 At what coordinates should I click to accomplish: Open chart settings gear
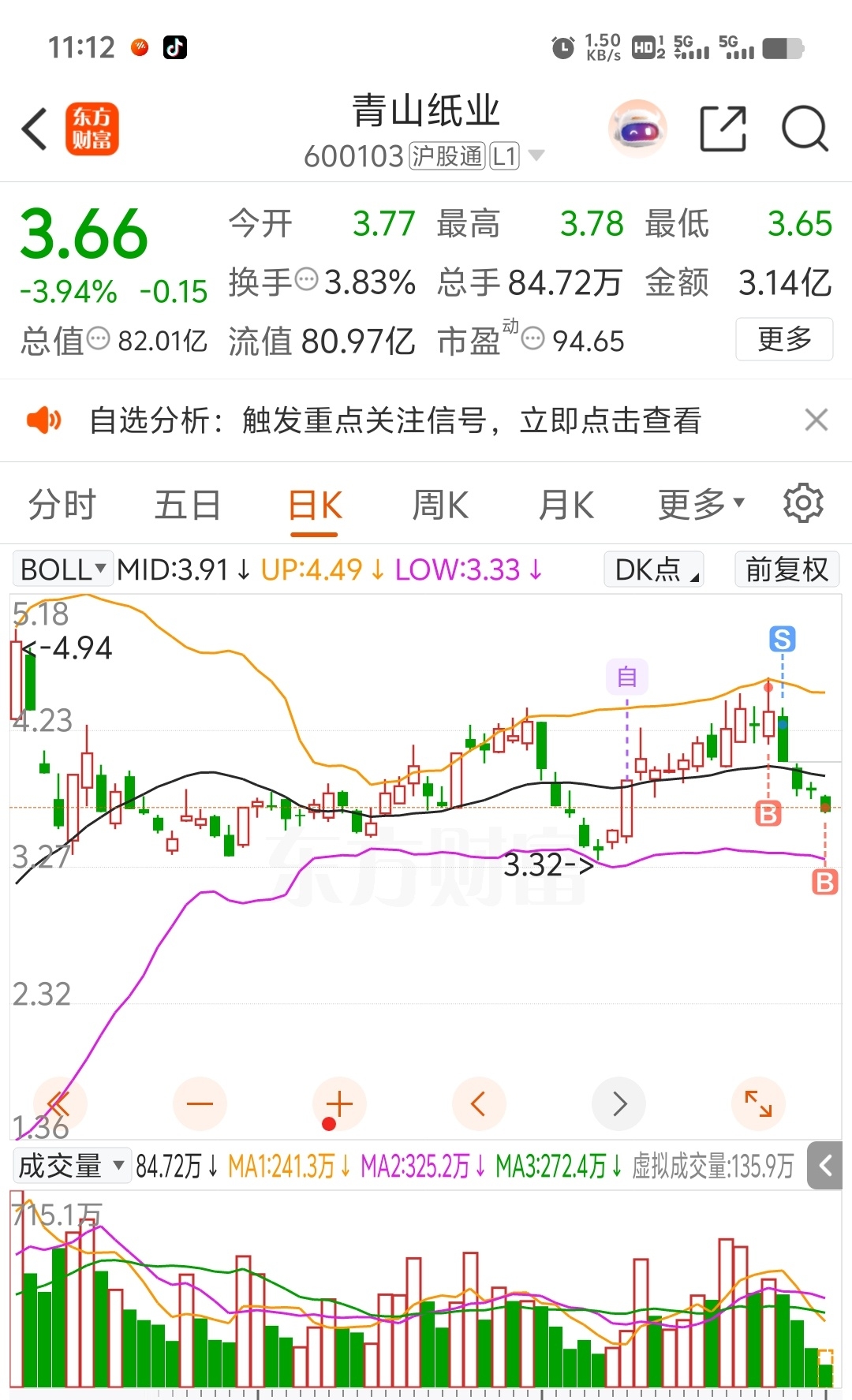point(803,503)
